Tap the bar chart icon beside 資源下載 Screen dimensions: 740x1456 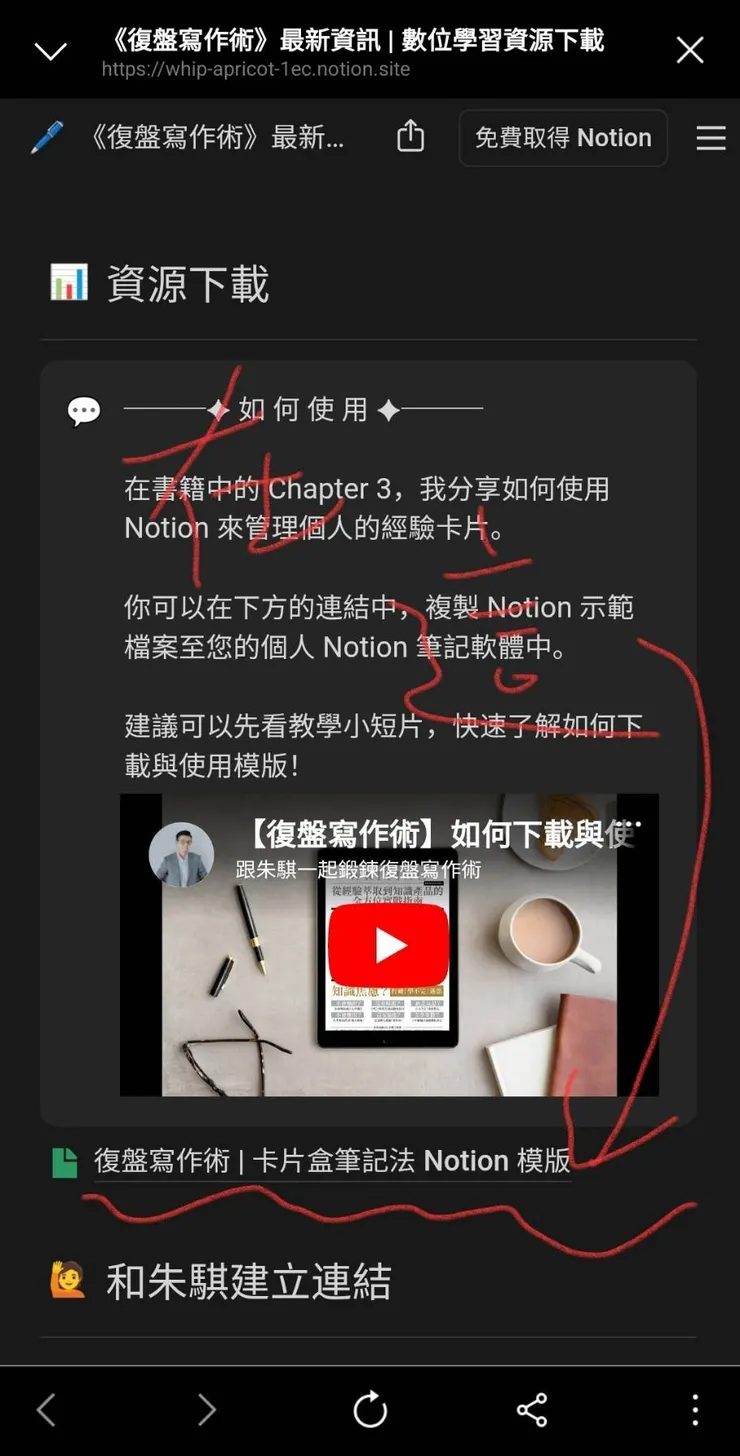(66, 283)
